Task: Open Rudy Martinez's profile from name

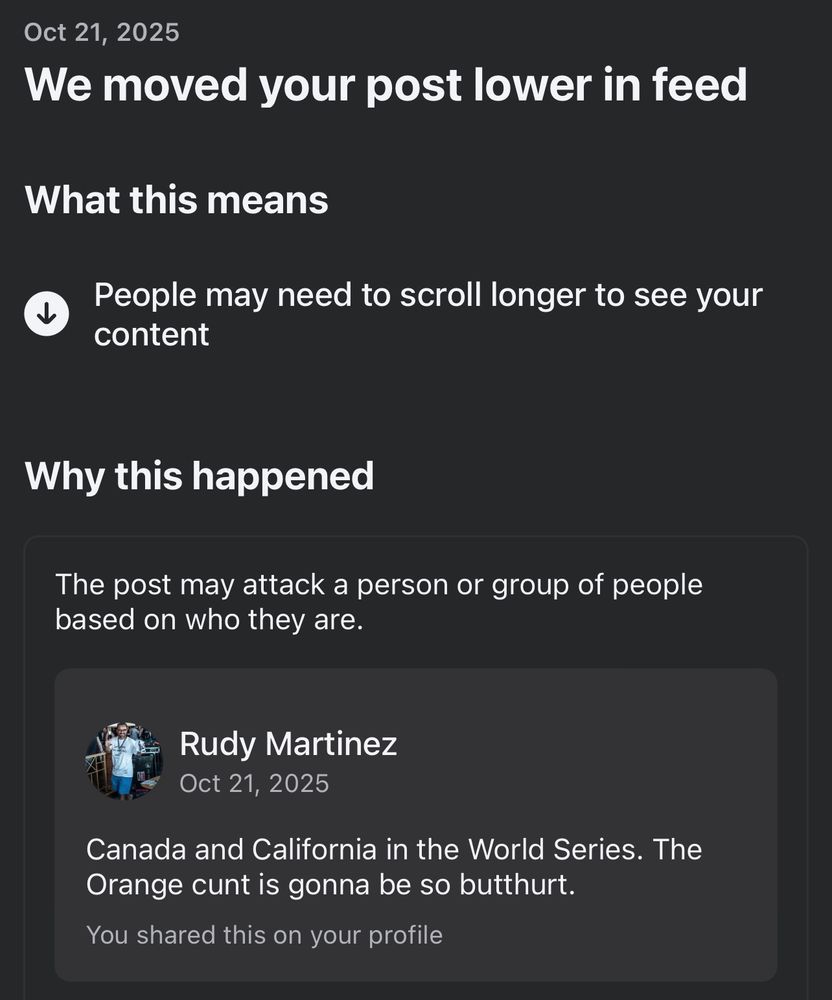Action: click(x=288, y=744)
